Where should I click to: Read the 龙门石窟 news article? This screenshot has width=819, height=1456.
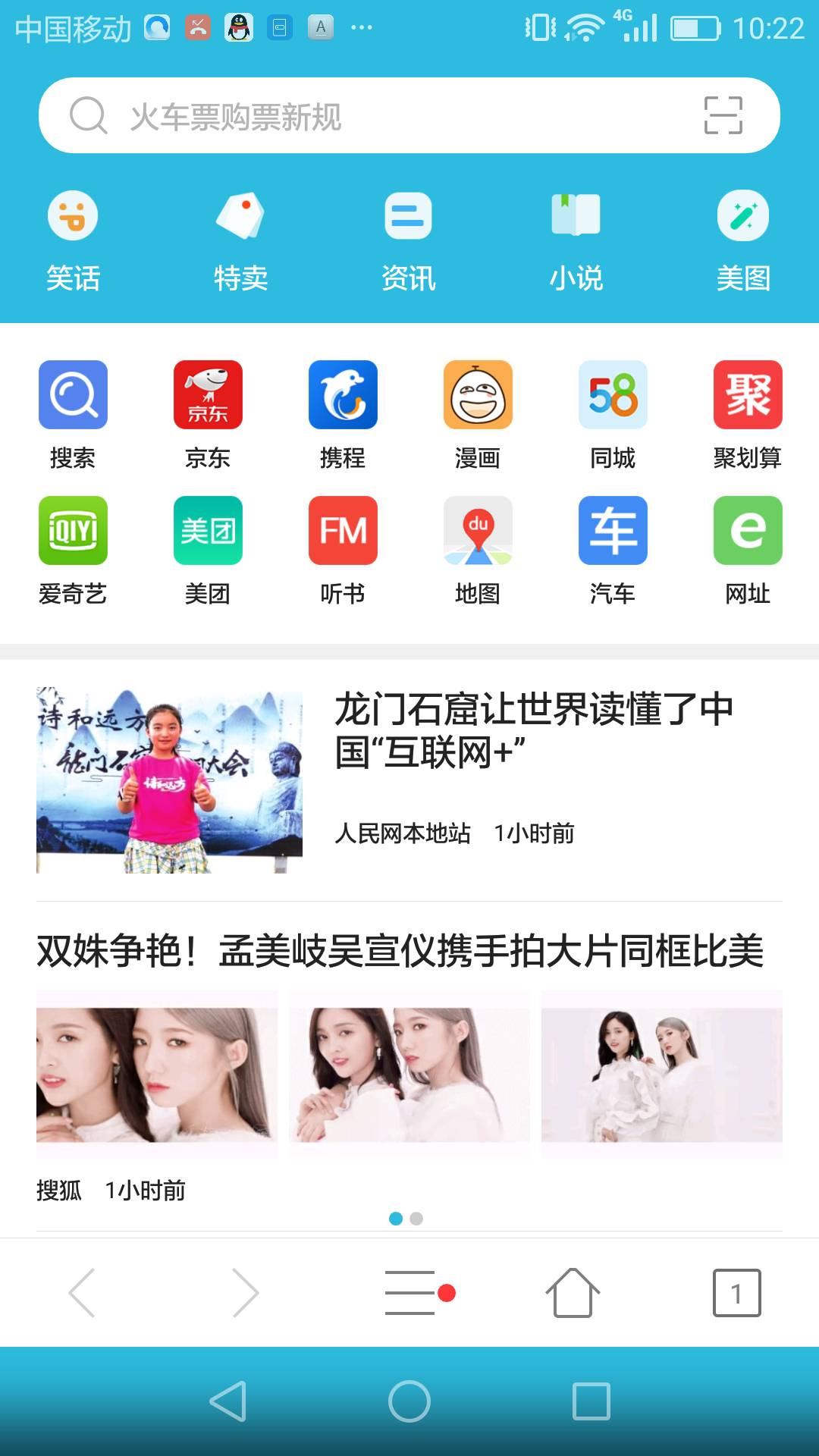534,730
